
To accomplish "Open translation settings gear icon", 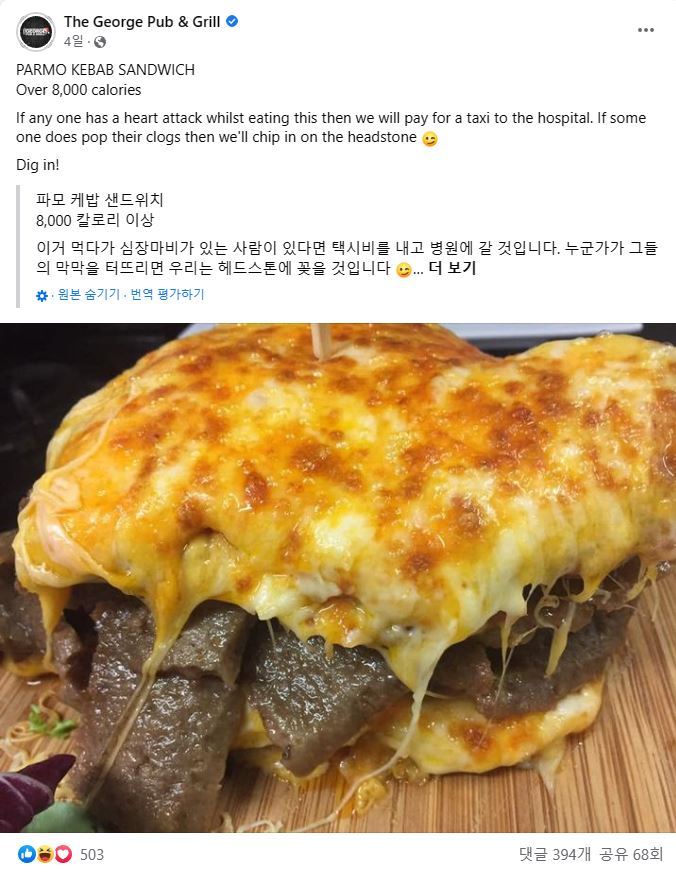I will pyautogui.click(x=42, y=296).
